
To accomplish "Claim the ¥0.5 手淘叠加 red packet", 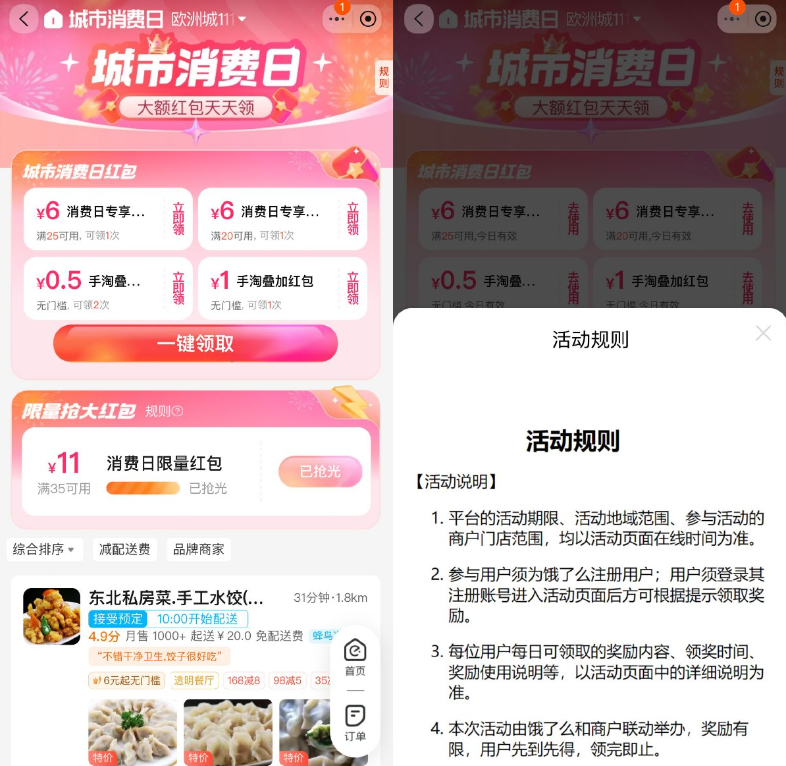I will (x=179, y=288).
